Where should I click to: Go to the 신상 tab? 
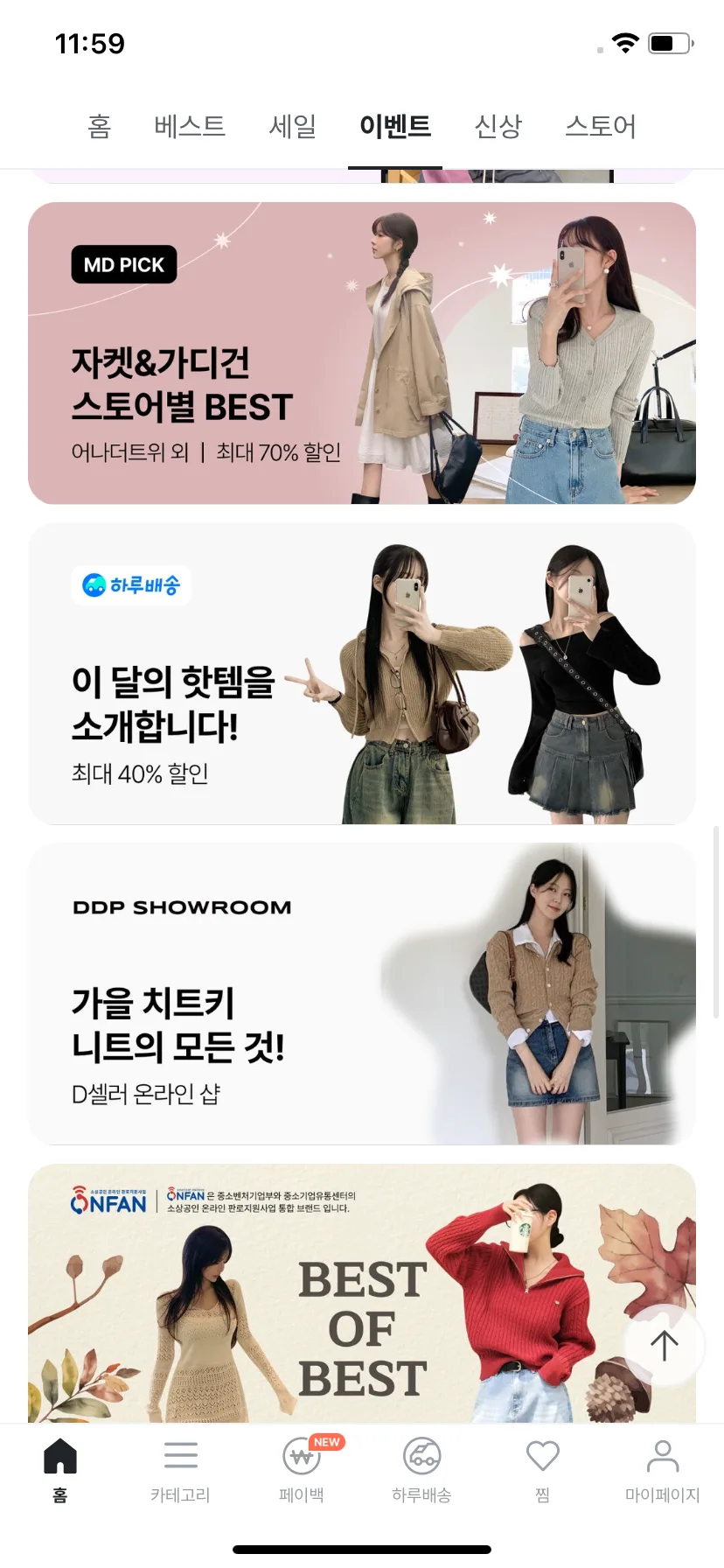click(x=498, y=127)
